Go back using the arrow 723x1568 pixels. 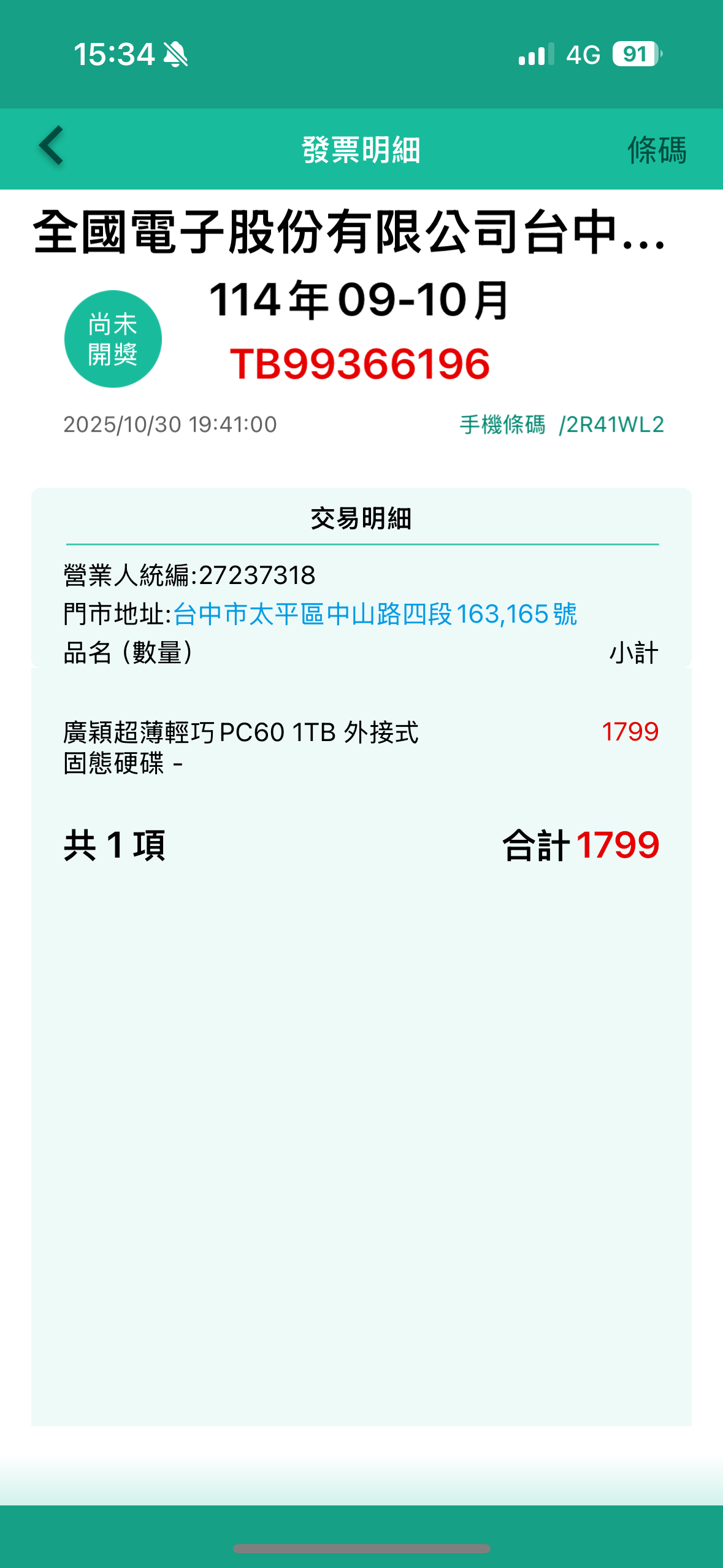point(52,147)
